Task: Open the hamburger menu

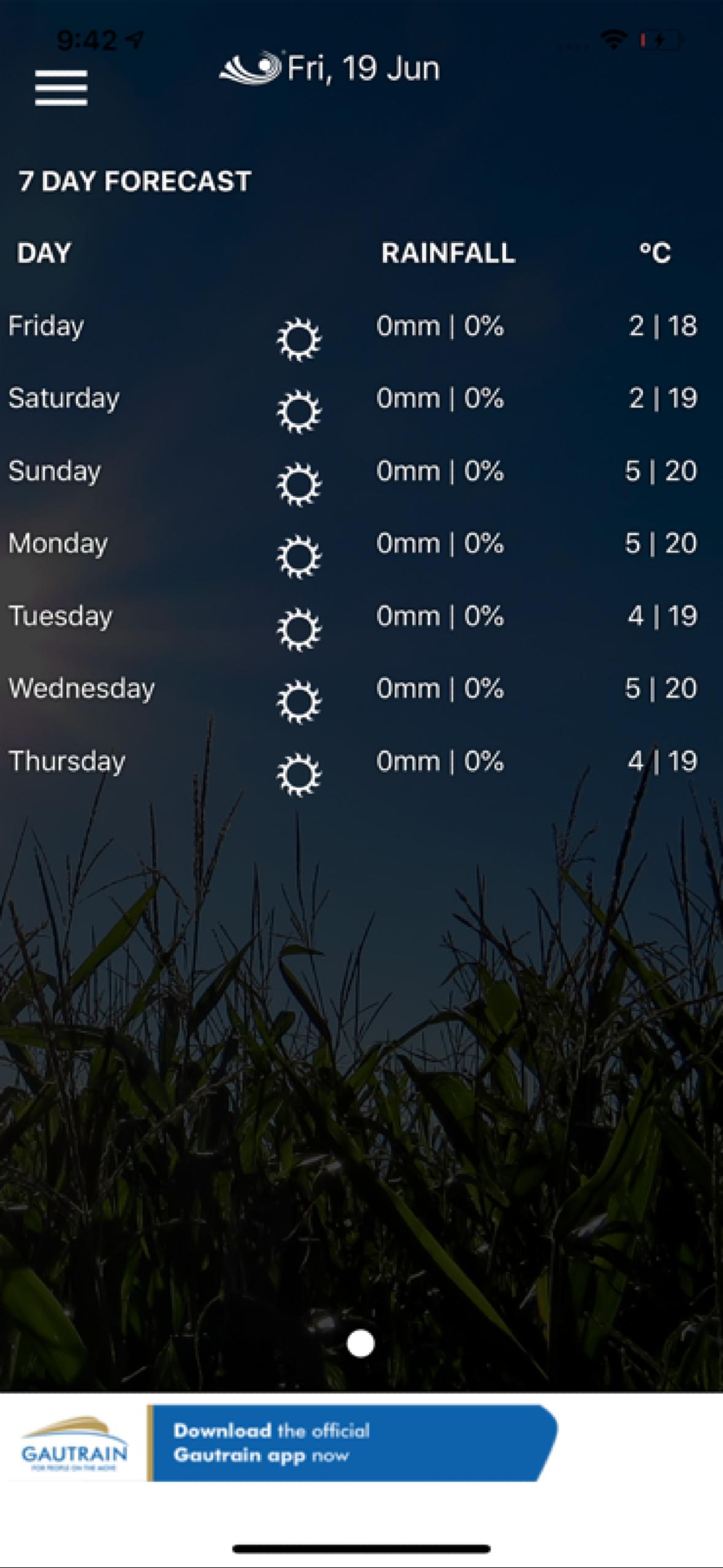Action: [x=61, y=88]
